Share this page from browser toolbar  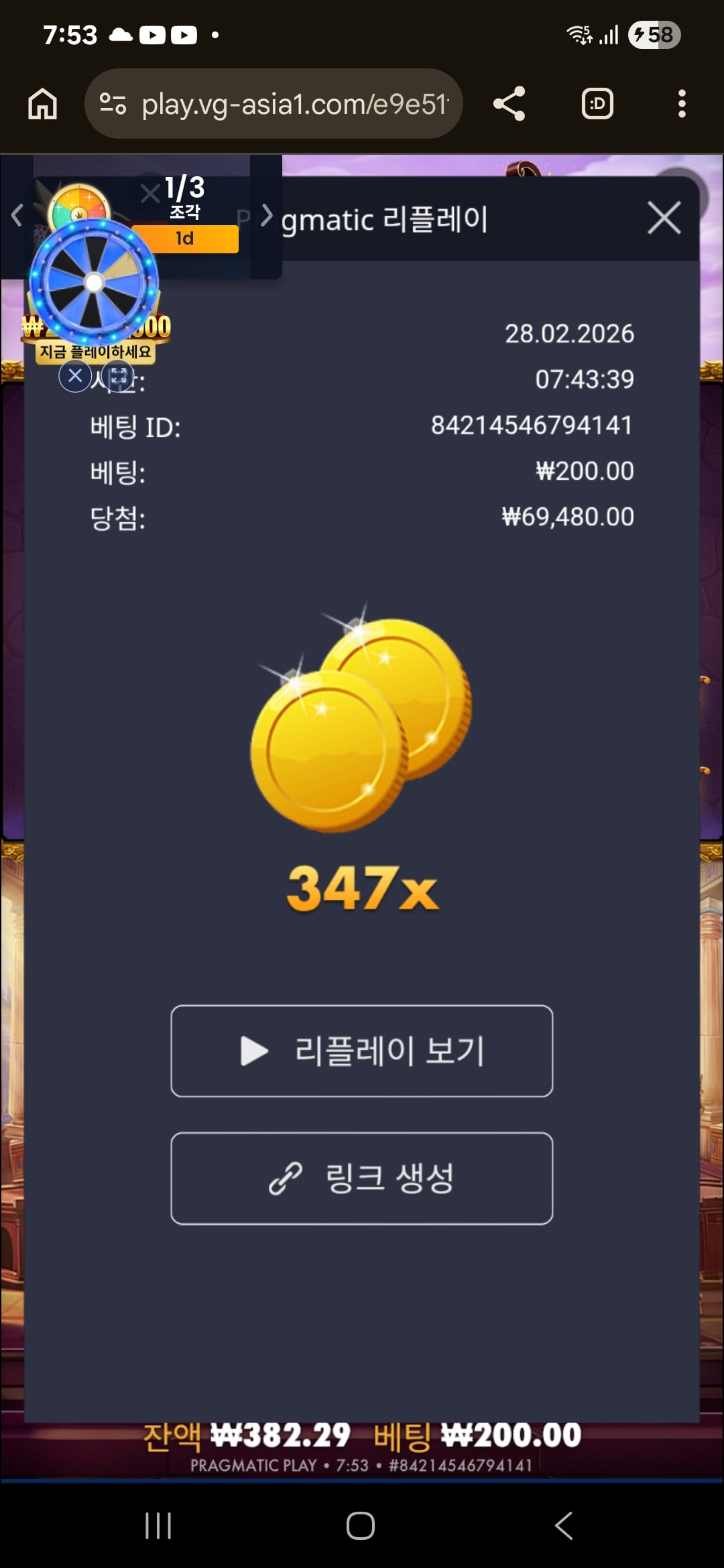(509, 104)
